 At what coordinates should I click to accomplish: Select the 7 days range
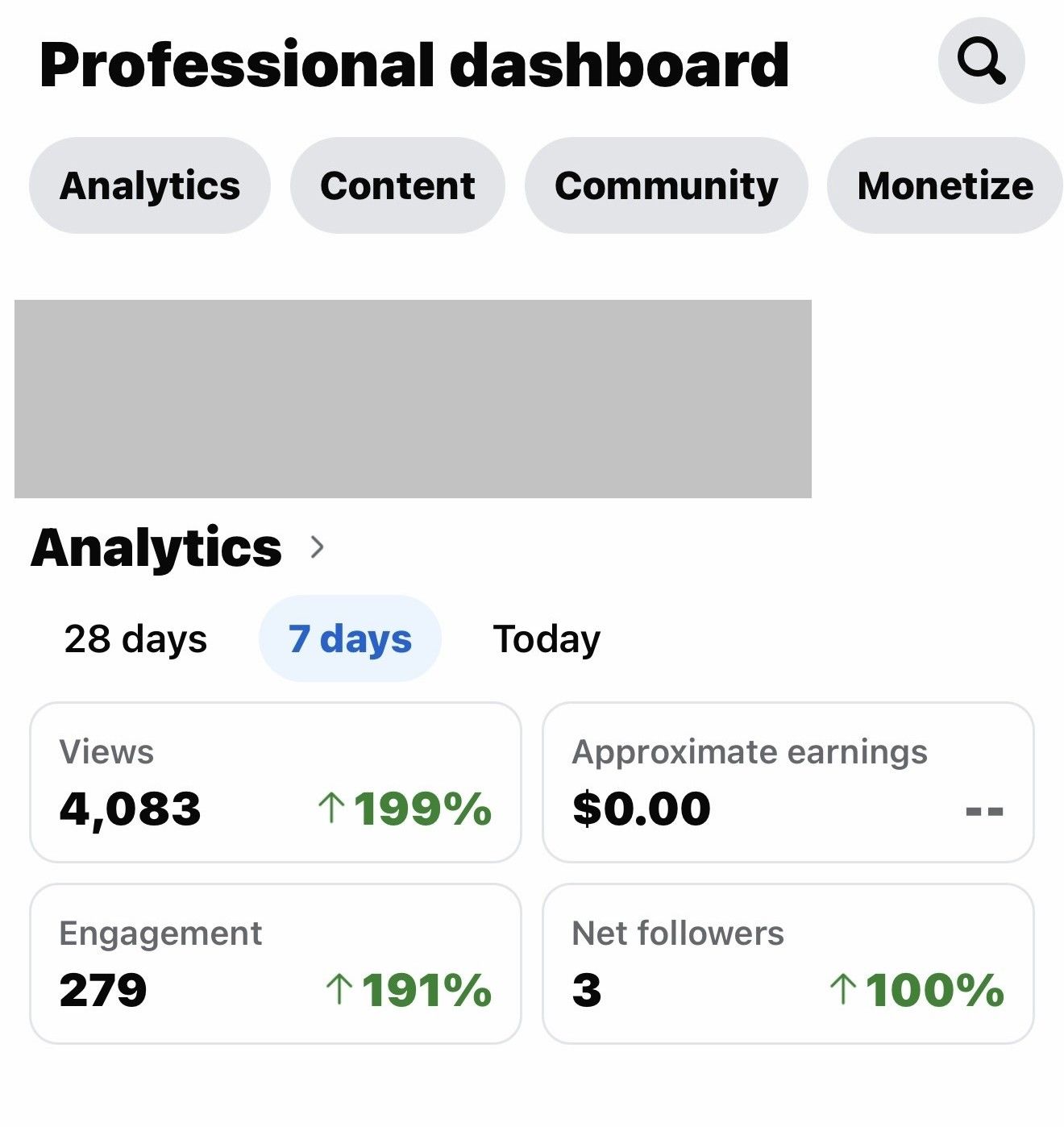350,638
